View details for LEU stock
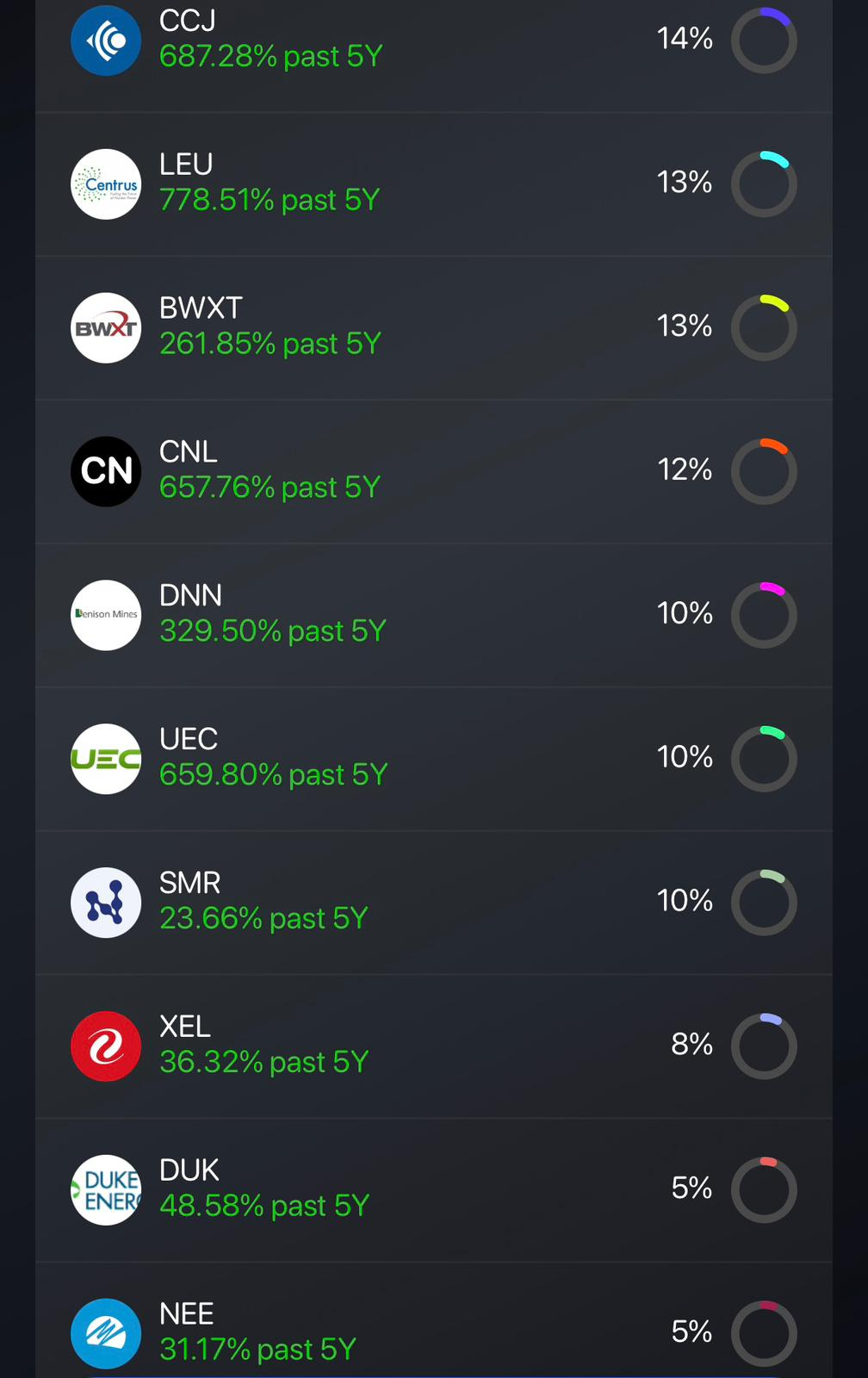Screen dimensions: 868x1378 [x=433, y=183]
